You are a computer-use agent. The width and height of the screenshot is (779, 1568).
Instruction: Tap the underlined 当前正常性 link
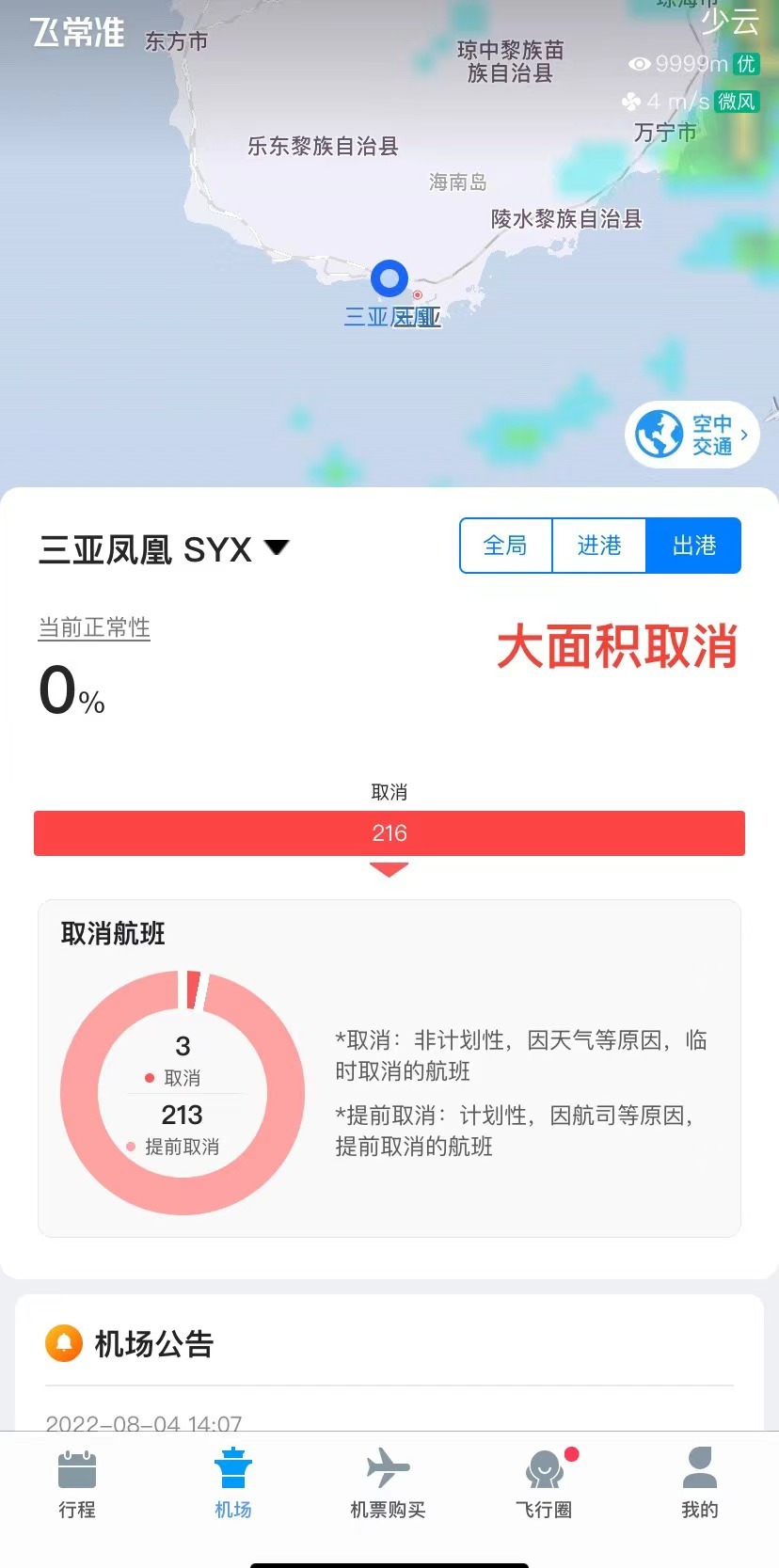tap(94, 627)
